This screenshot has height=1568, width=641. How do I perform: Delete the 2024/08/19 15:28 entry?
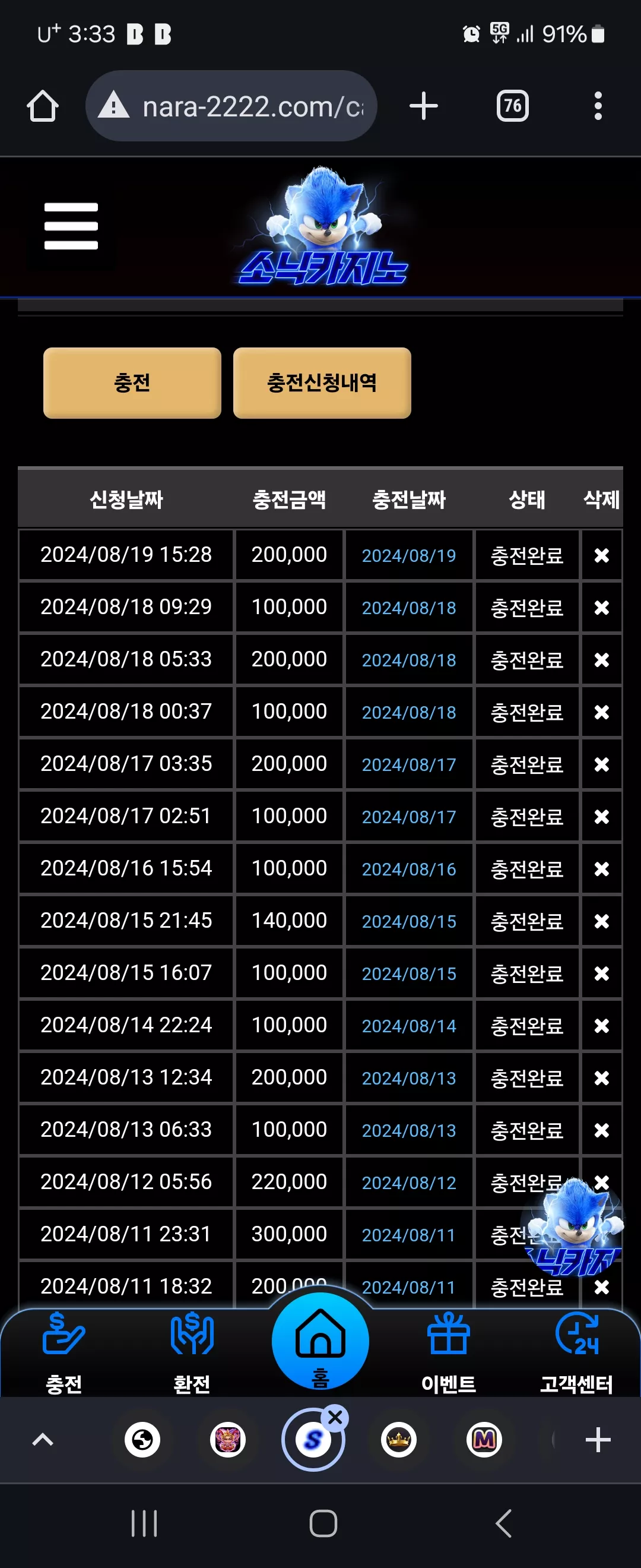point(601,555)
